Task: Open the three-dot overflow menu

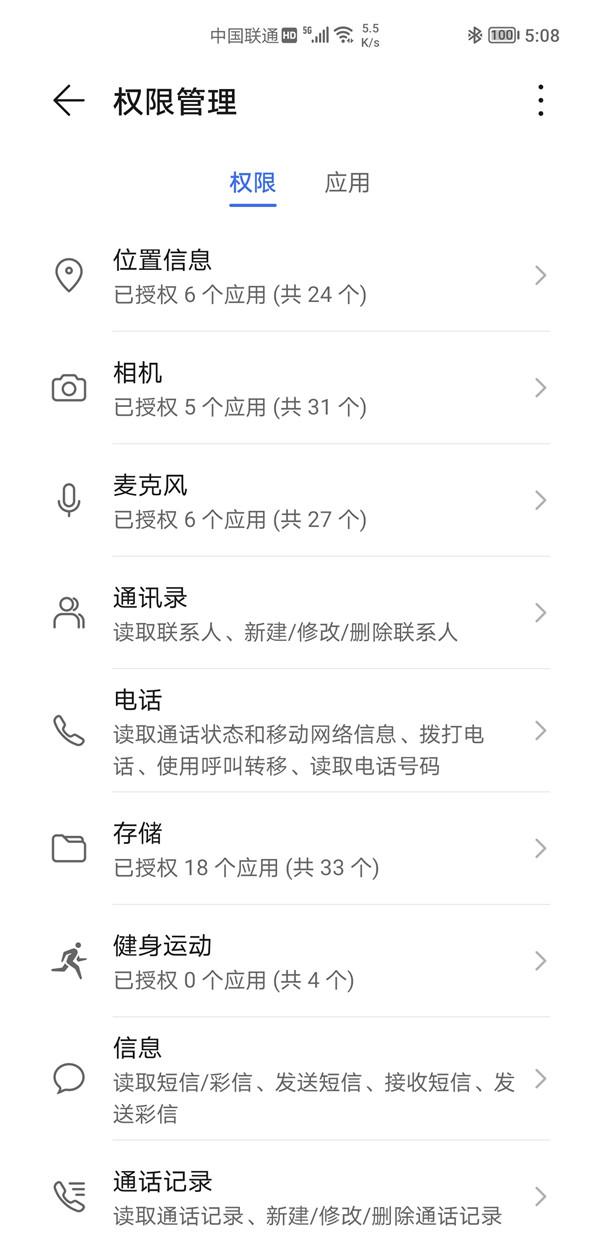Action: pos(540,101)
